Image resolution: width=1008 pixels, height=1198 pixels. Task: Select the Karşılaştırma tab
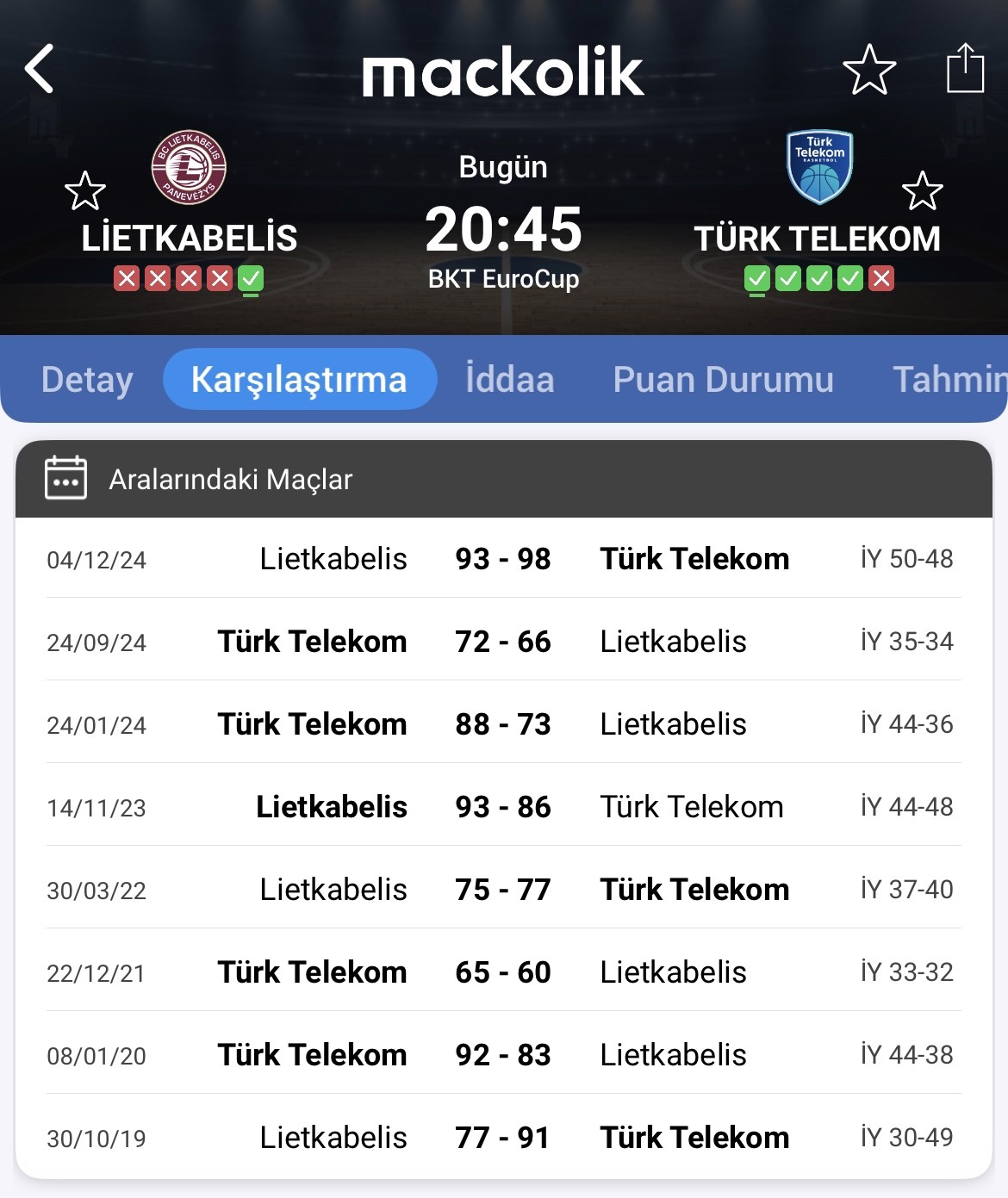(x=299, y=380)
